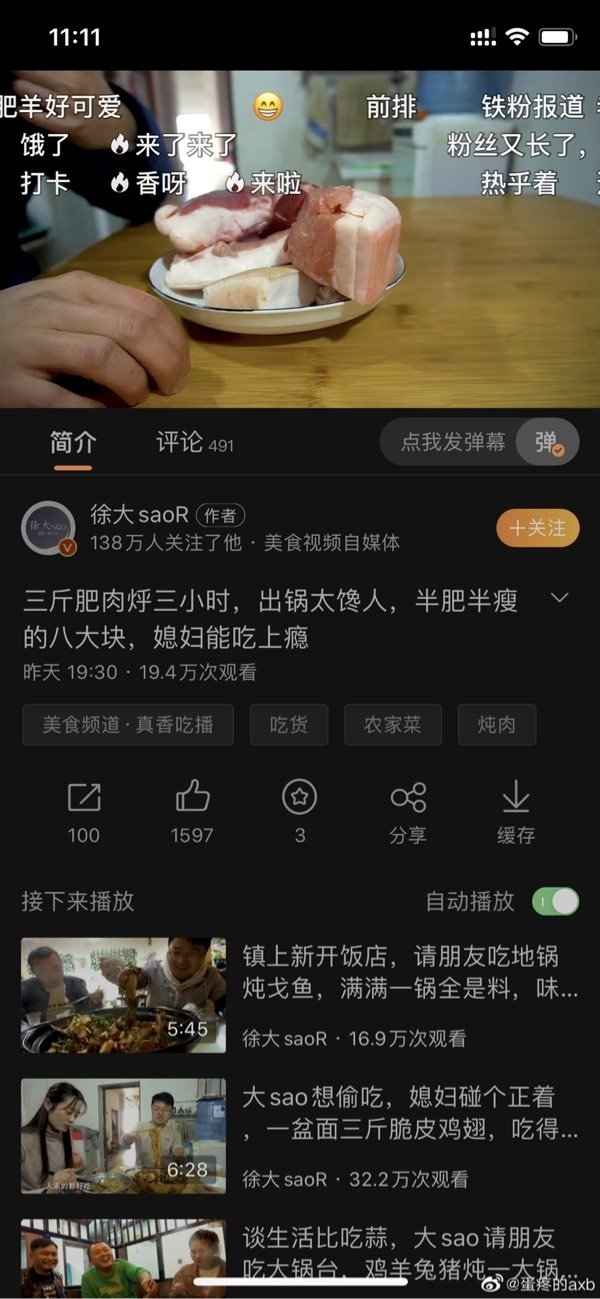Screen dimensions: 600x1299
Task: Expand the video title description chevron
Action: [x=559, y=598]
